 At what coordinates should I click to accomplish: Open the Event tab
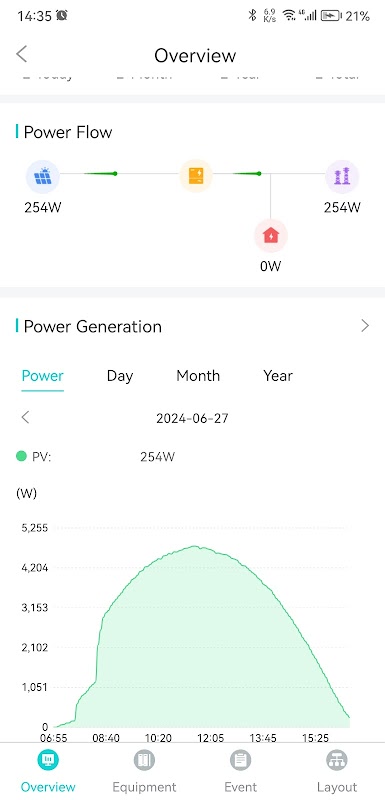coord(241,771)
